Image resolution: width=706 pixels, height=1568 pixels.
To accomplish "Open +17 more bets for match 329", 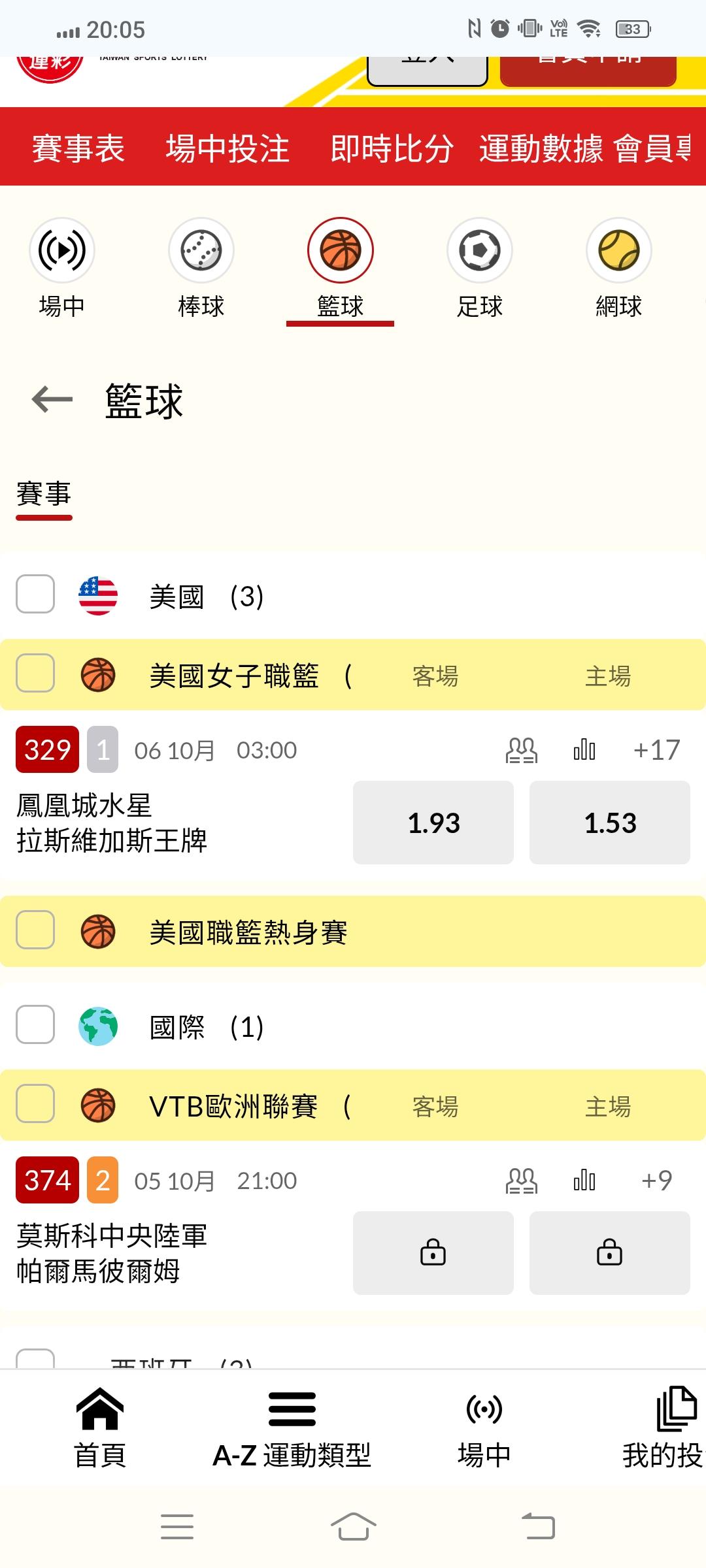I will coord(657,749).
